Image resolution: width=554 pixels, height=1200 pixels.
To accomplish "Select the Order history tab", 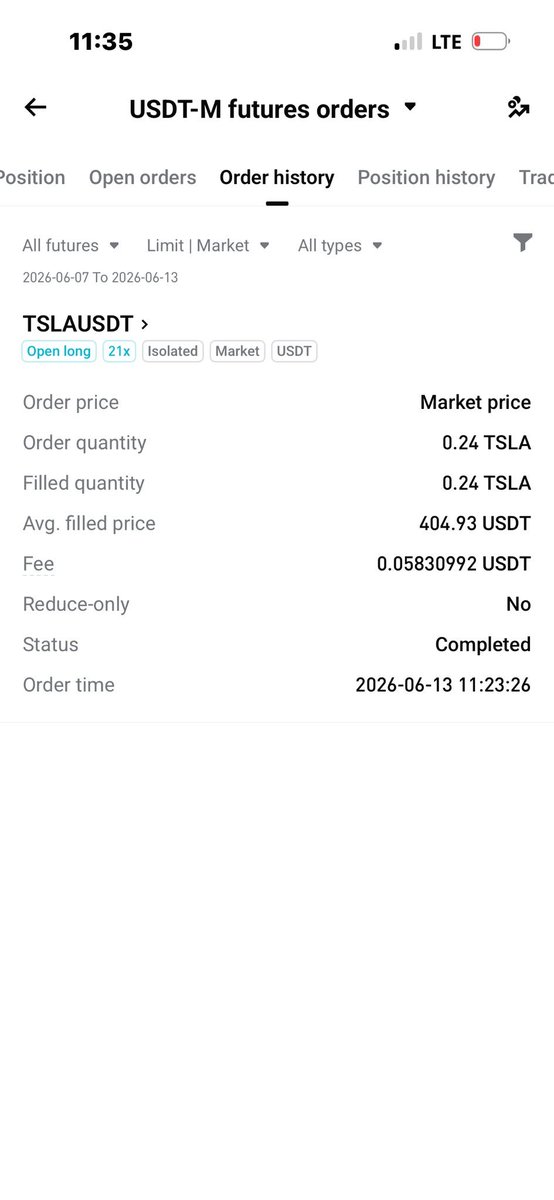I will [277, 178].
